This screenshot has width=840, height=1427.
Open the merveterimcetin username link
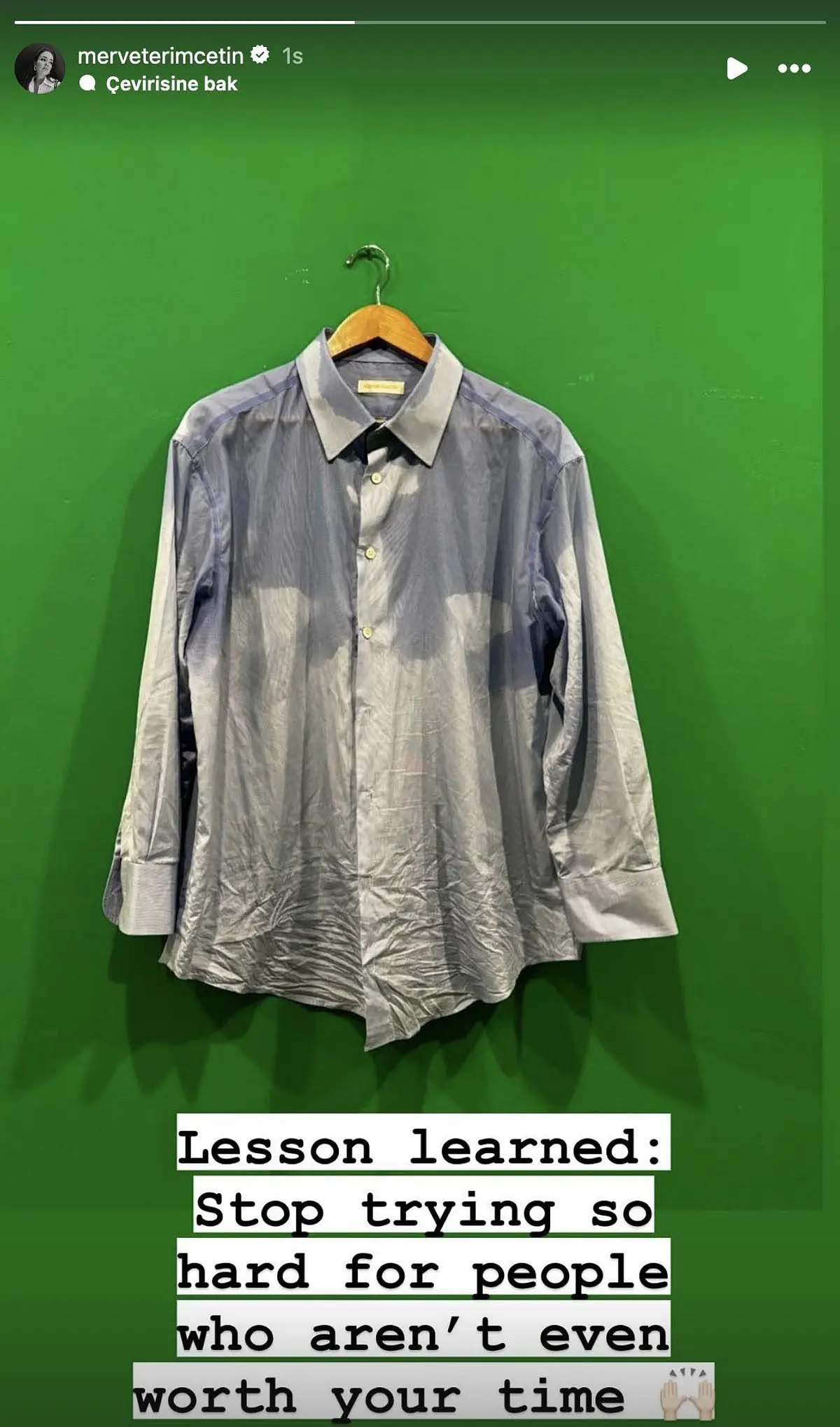point(160,55)
